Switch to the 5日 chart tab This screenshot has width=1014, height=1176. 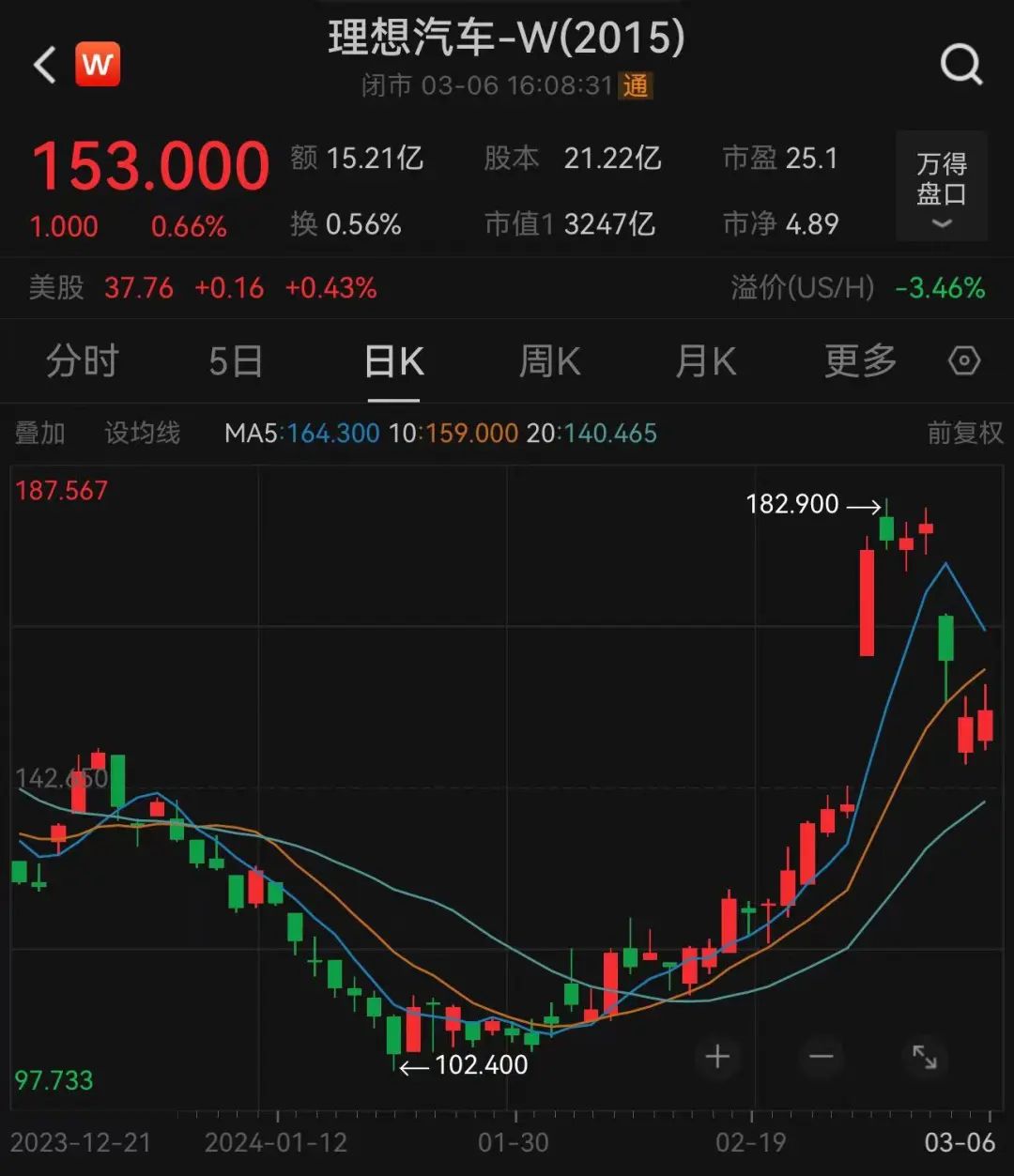[x=235, y=361]
